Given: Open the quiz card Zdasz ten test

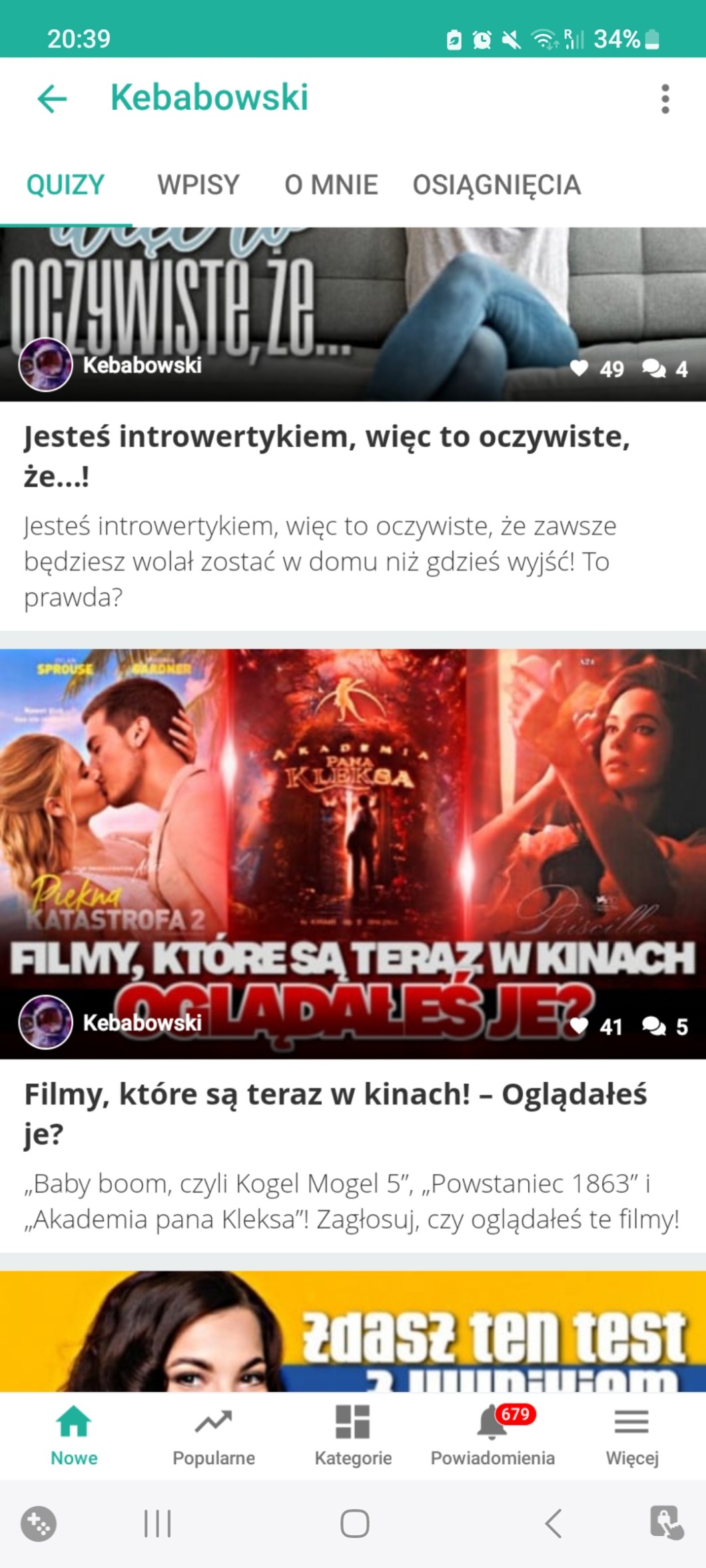Looking at the screenshot, I should (x=353, y=1332).
